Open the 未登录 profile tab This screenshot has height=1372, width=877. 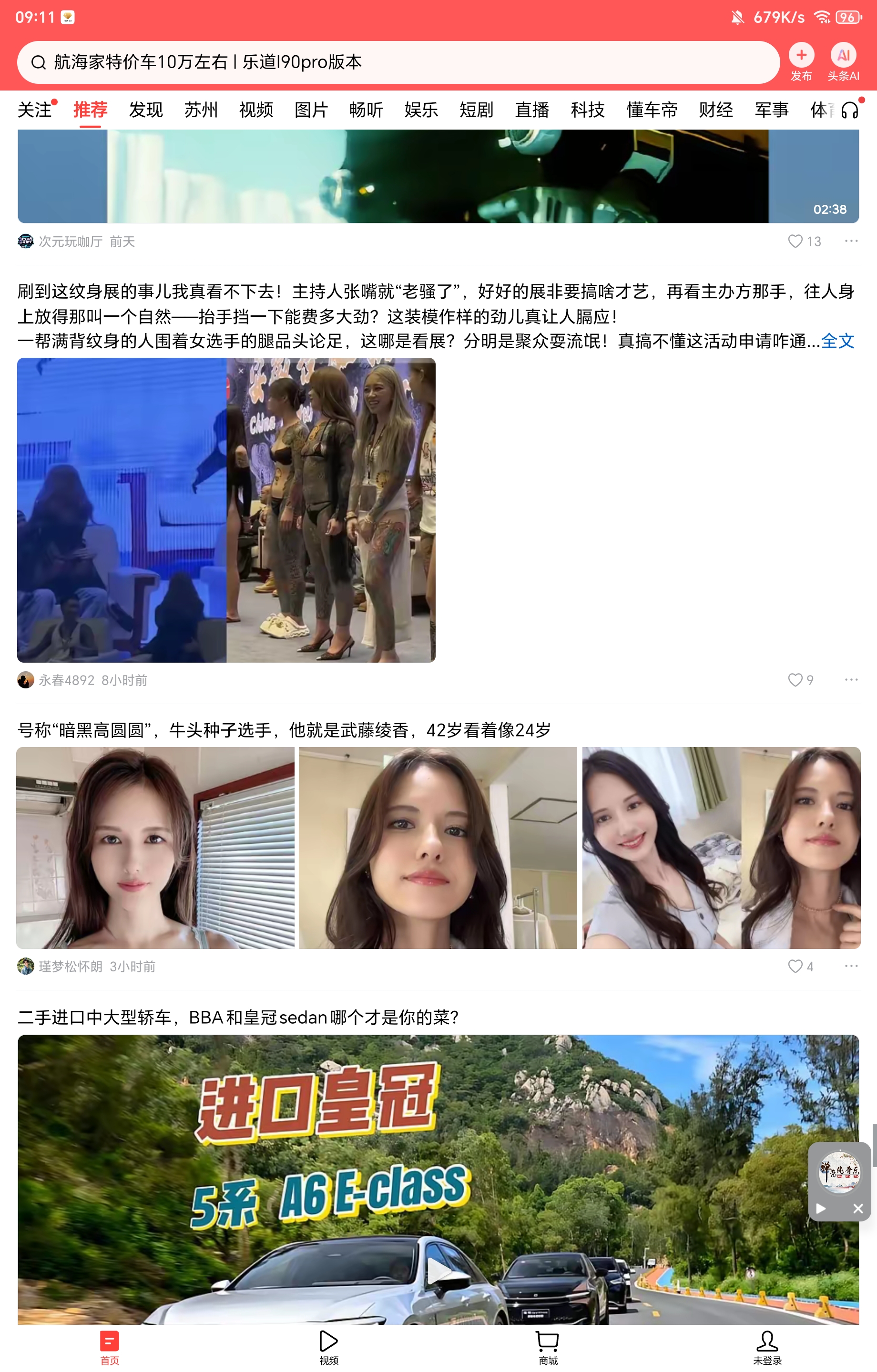click(767, 1347)
